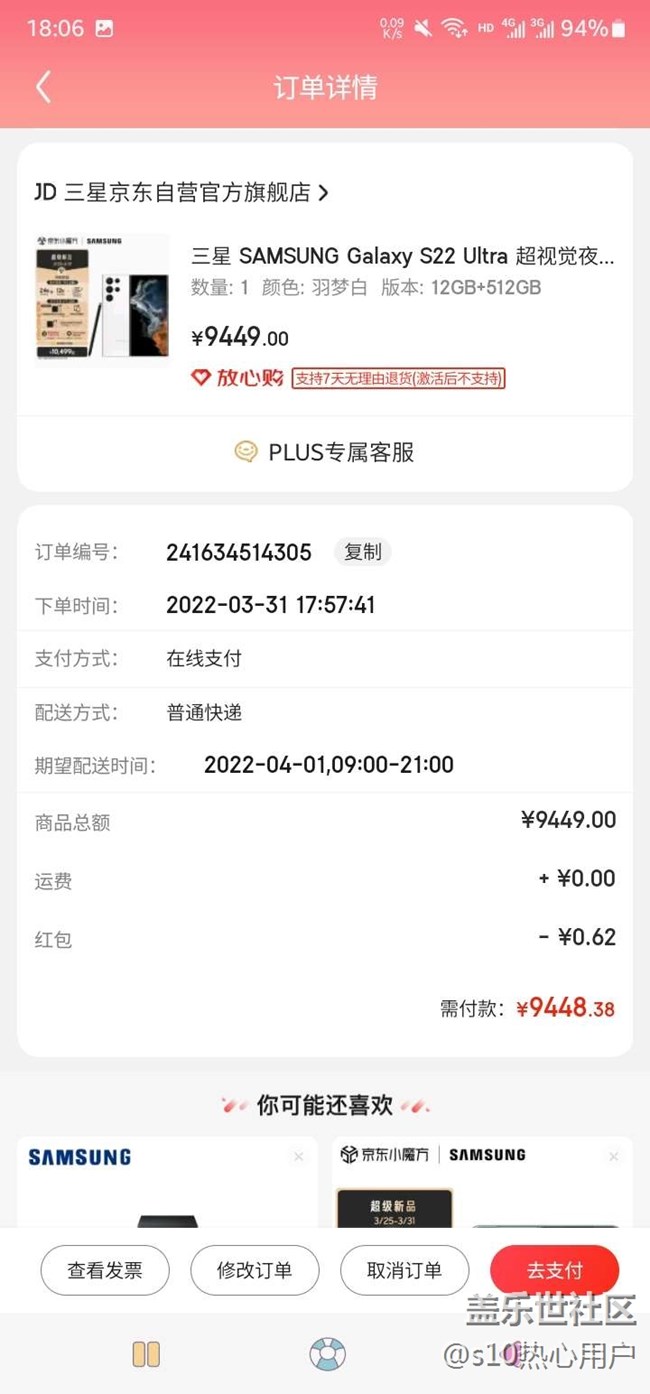Cancel the order with 取消订单
The image size is (650, 1394).
click(x=404, y=1270)
